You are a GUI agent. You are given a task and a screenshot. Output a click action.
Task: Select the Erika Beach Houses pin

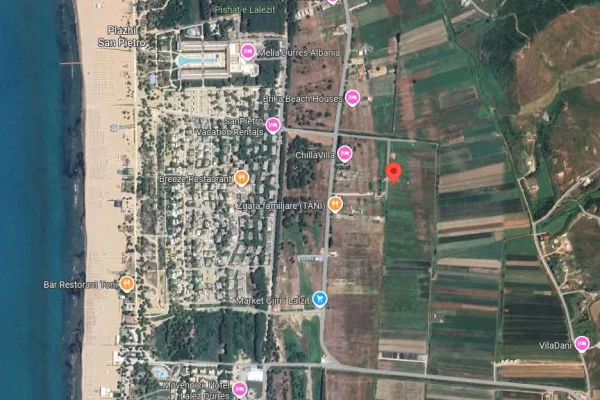[x=352, y=97]
